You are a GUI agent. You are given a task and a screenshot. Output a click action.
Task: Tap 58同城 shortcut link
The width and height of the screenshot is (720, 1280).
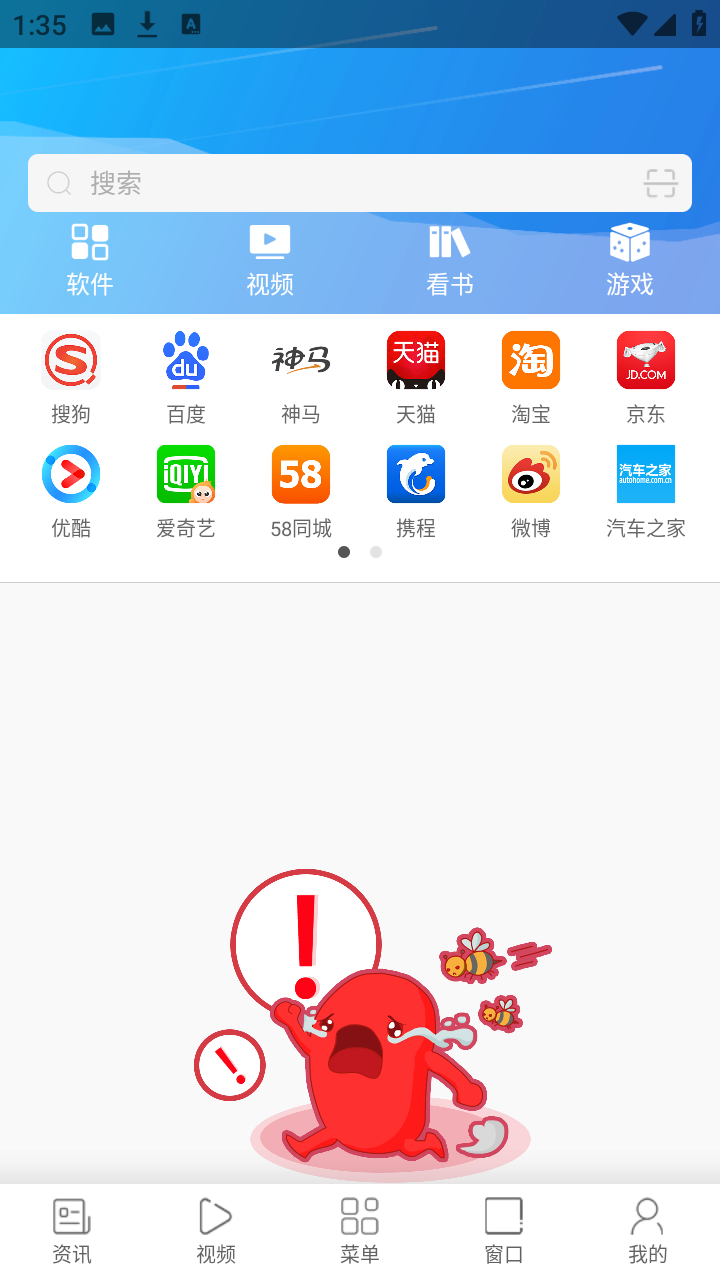point(300,490)
